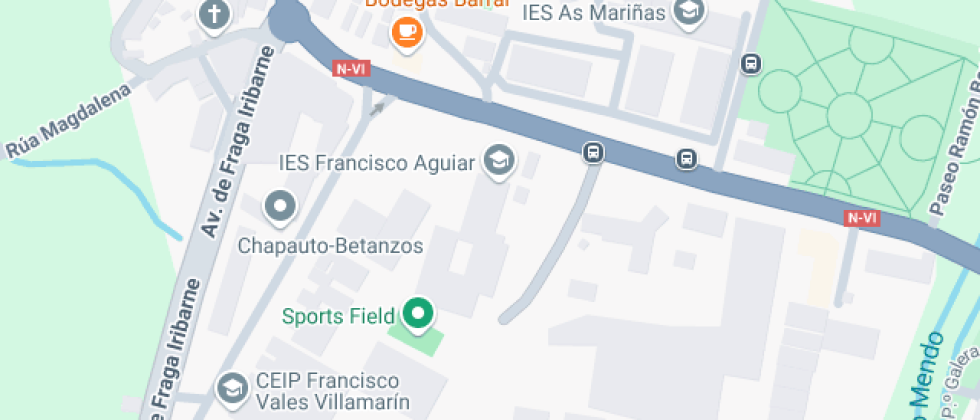Select the IES As Mariñas school pin
The height and width of the screenshot is (420, 980).
click(x=688, y=12)
